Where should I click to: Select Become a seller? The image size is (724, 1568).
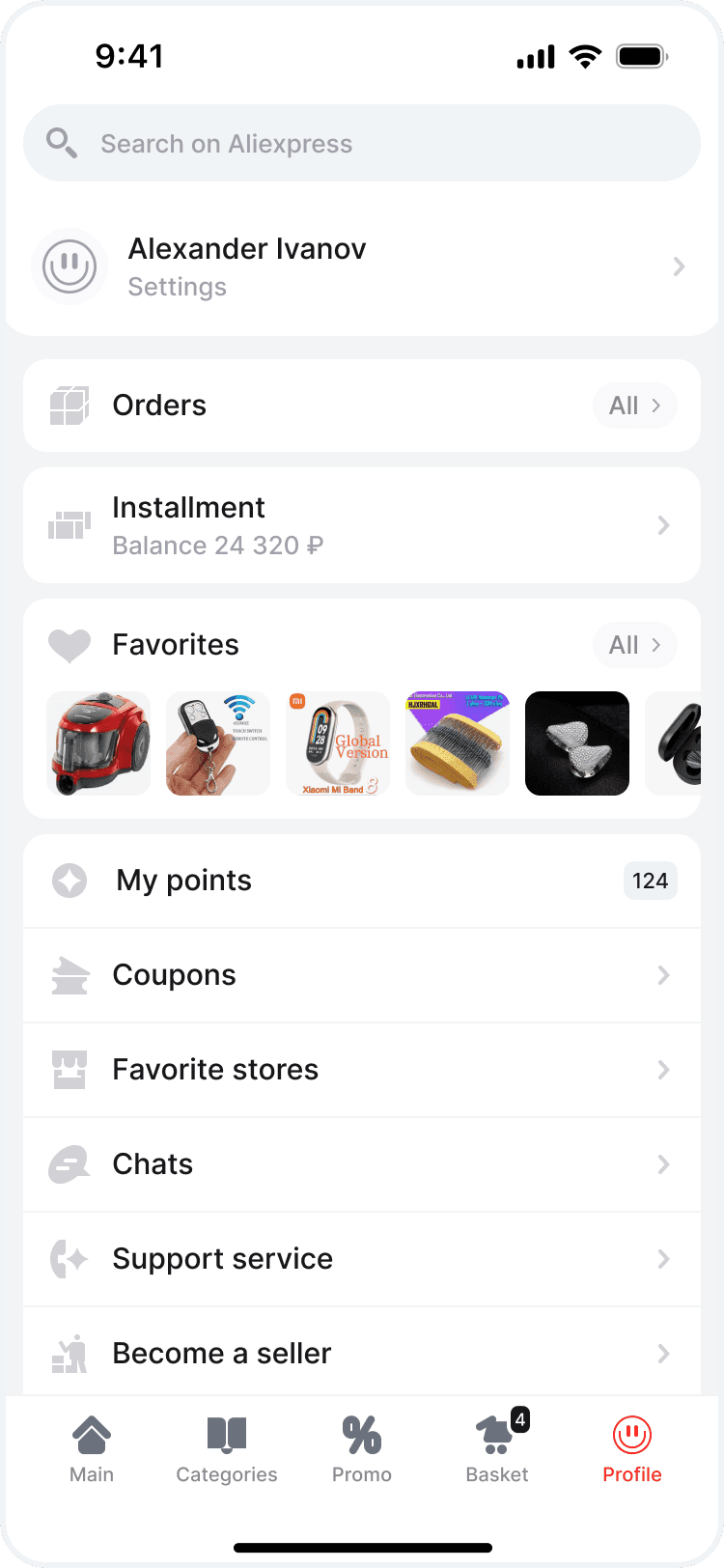[x=362, y=1354]
